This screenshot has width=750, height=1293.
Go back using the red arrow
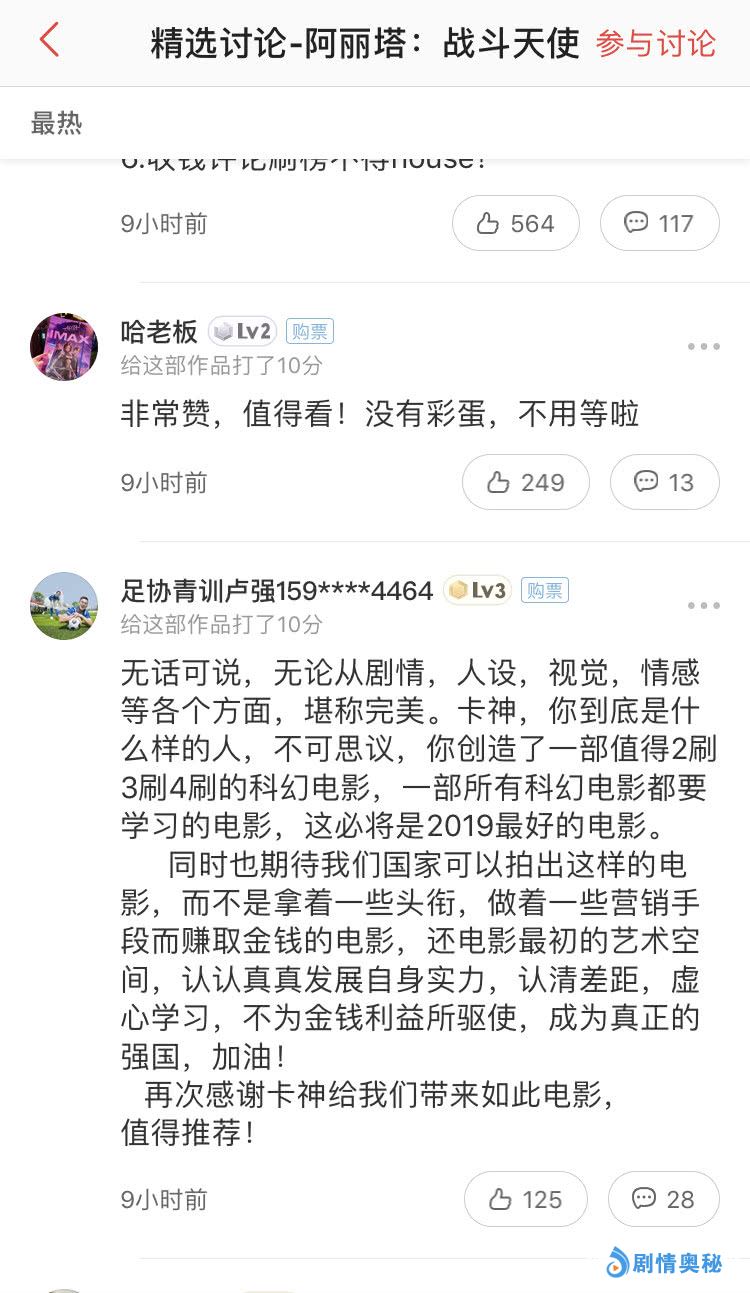(x=49, y=41)
